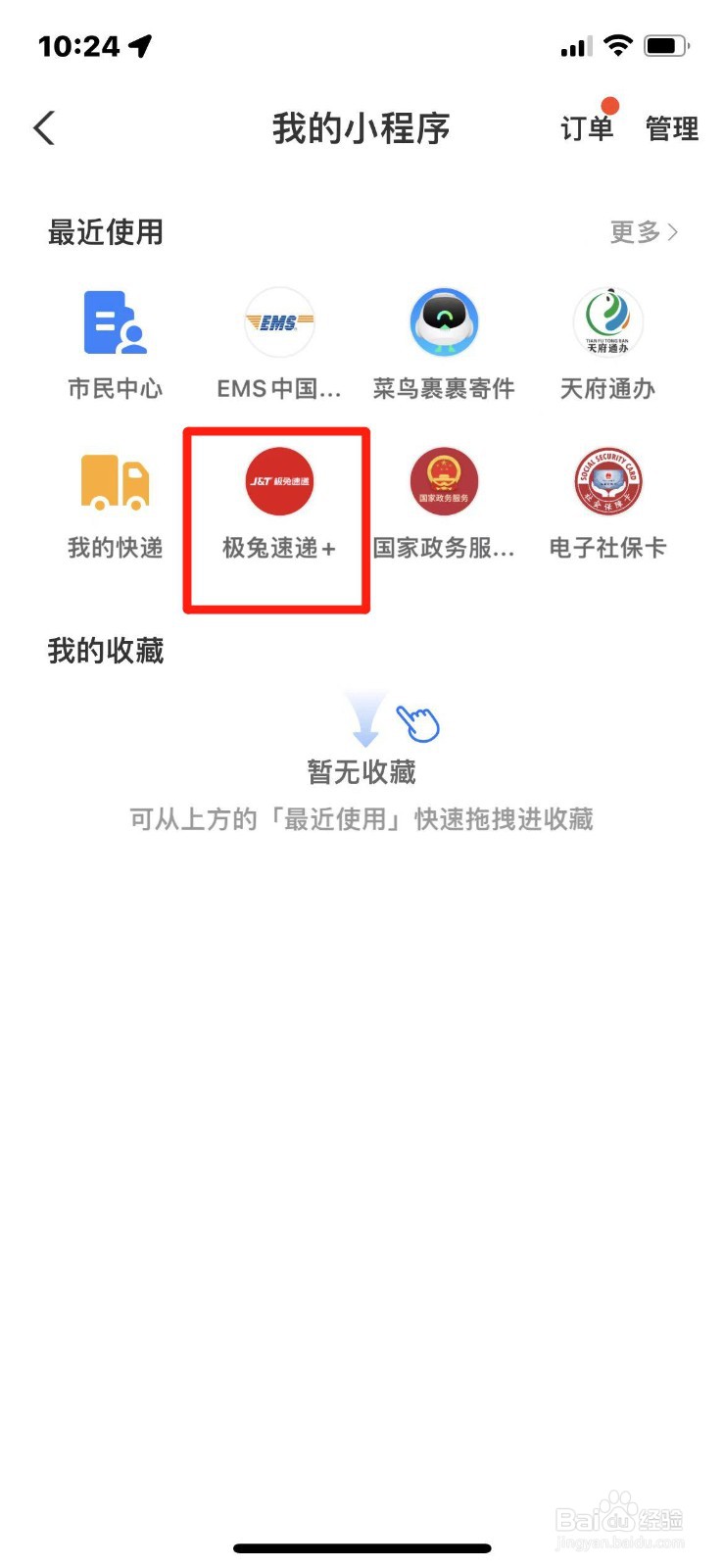Viewport: 724px width, 1568px height.
Task: Open 订单 with the red notification dot
Action: pyautogui.click(x=588, y=129)
